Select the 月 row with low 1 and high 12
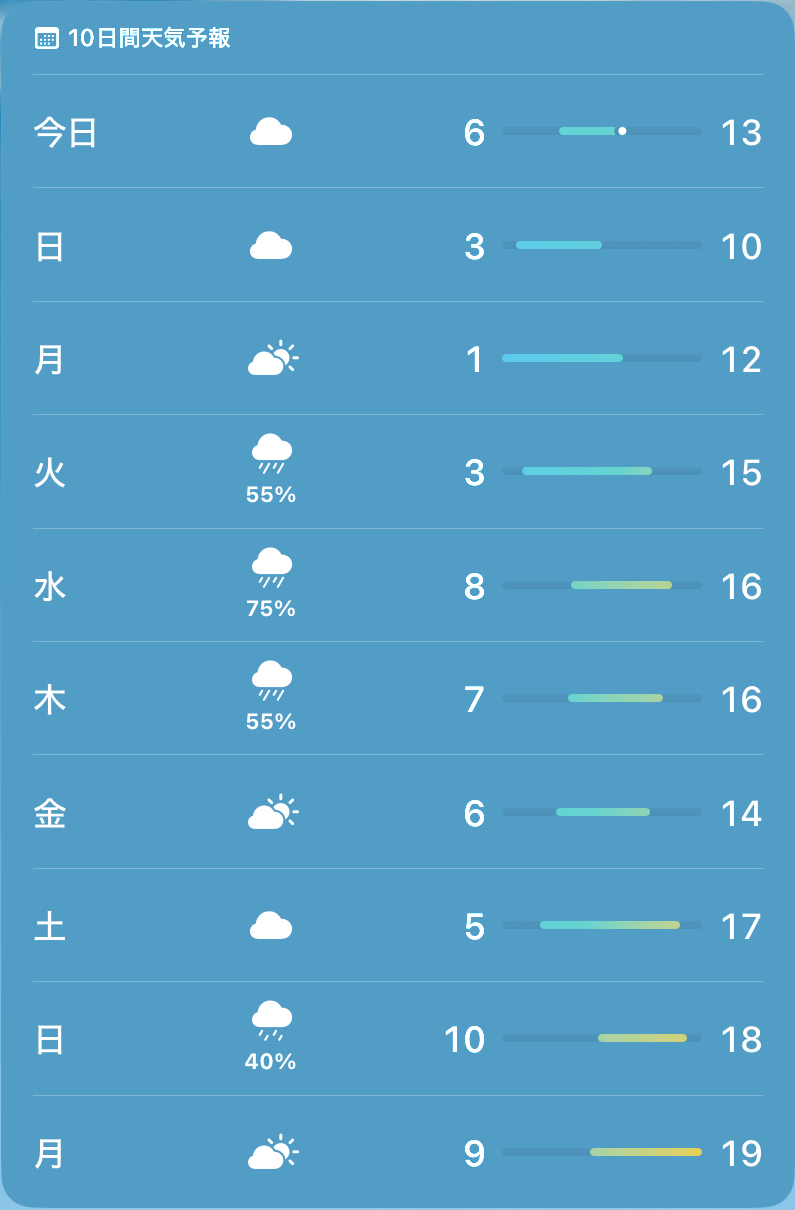 tap(397, 358)
